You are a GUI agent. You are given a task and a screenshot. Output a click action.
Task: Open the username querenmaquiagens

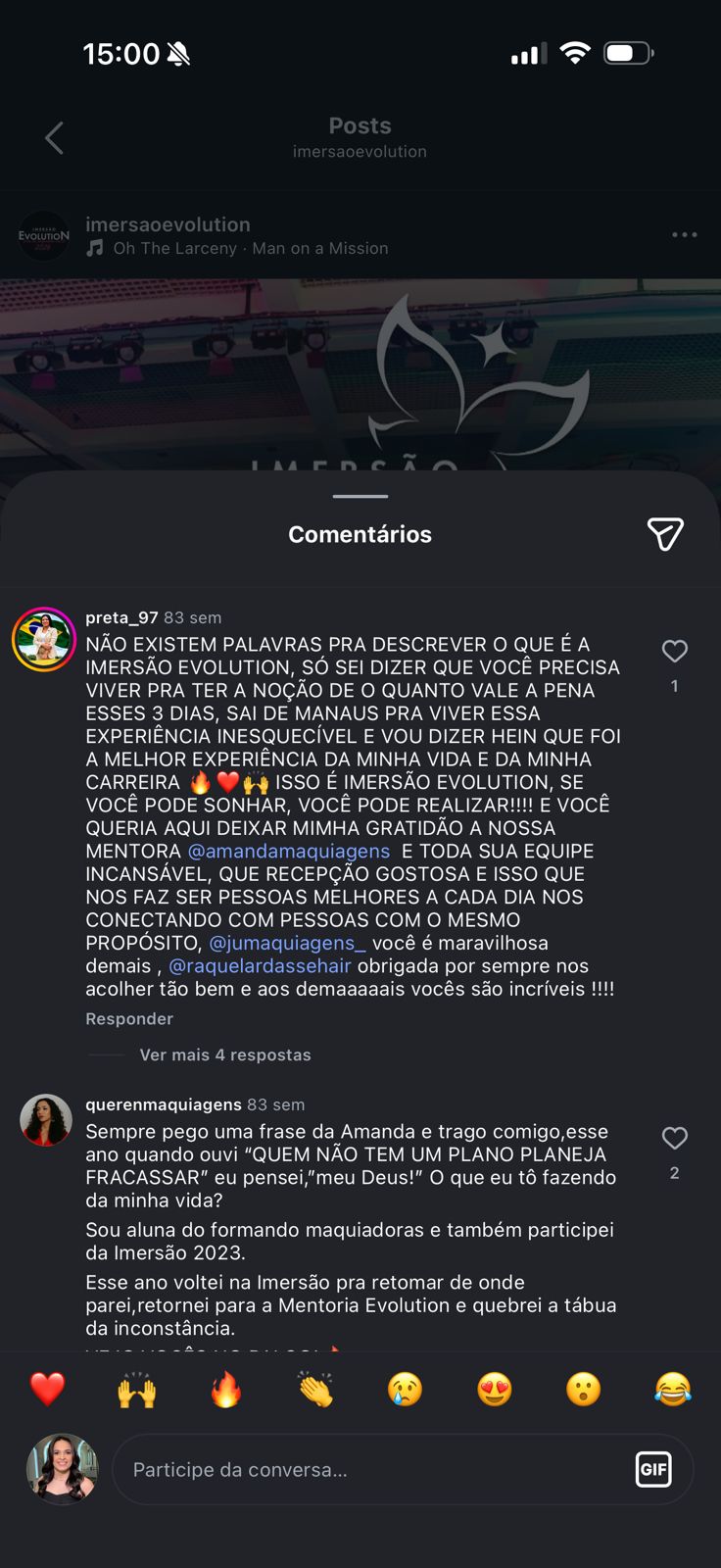[164, 1104]
